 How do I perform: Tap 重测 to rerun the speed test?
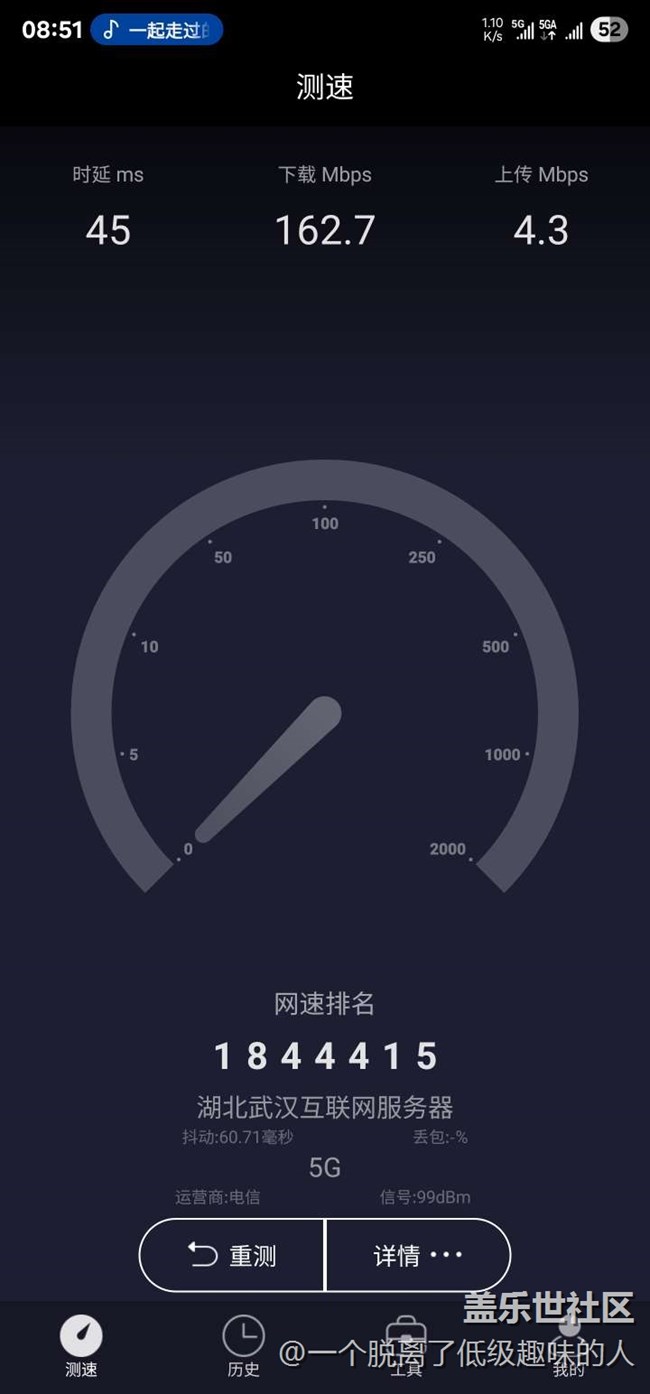point(232,1255)
